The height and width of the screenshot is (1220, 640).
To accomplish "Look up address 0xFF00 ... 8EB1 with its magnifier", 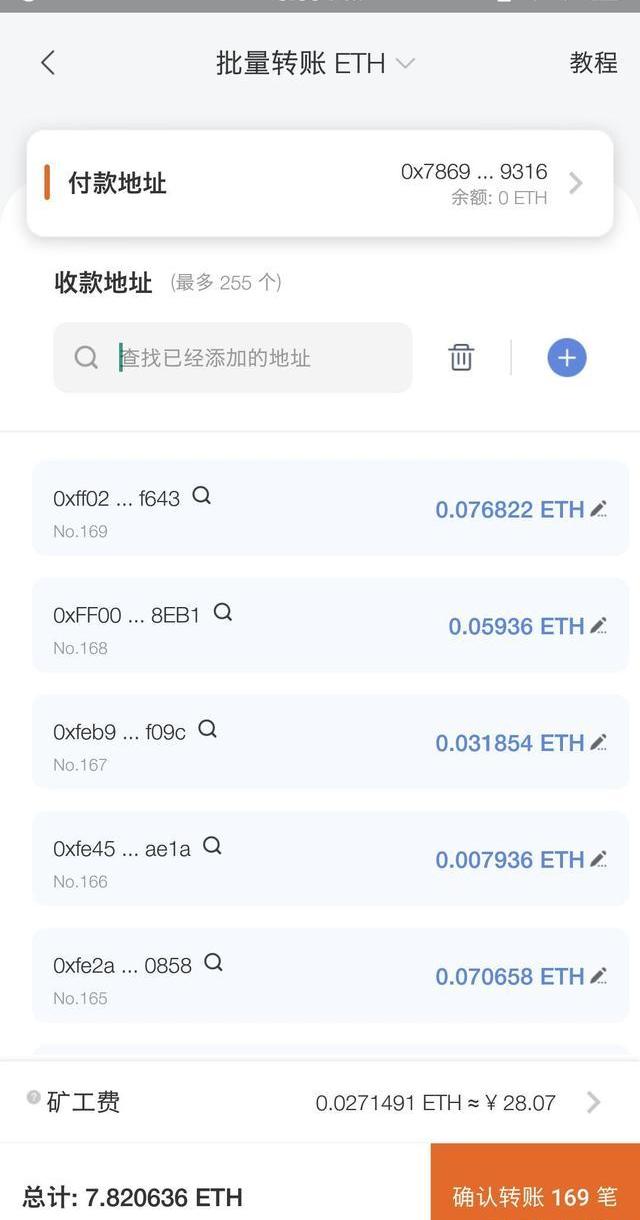I will point(223,612).
